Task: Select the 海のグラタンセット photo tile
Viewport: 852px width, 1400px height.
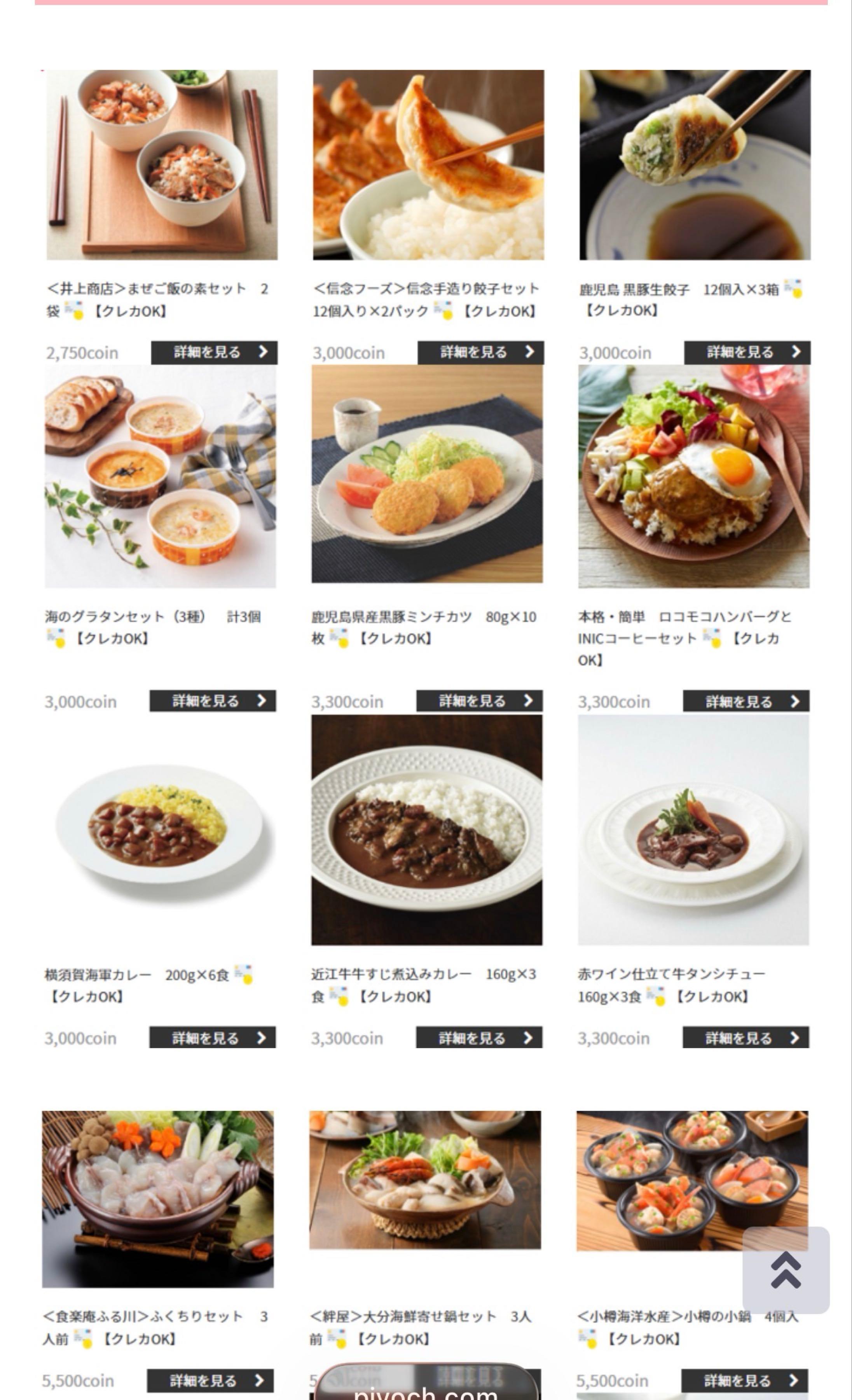Action: 160,476
